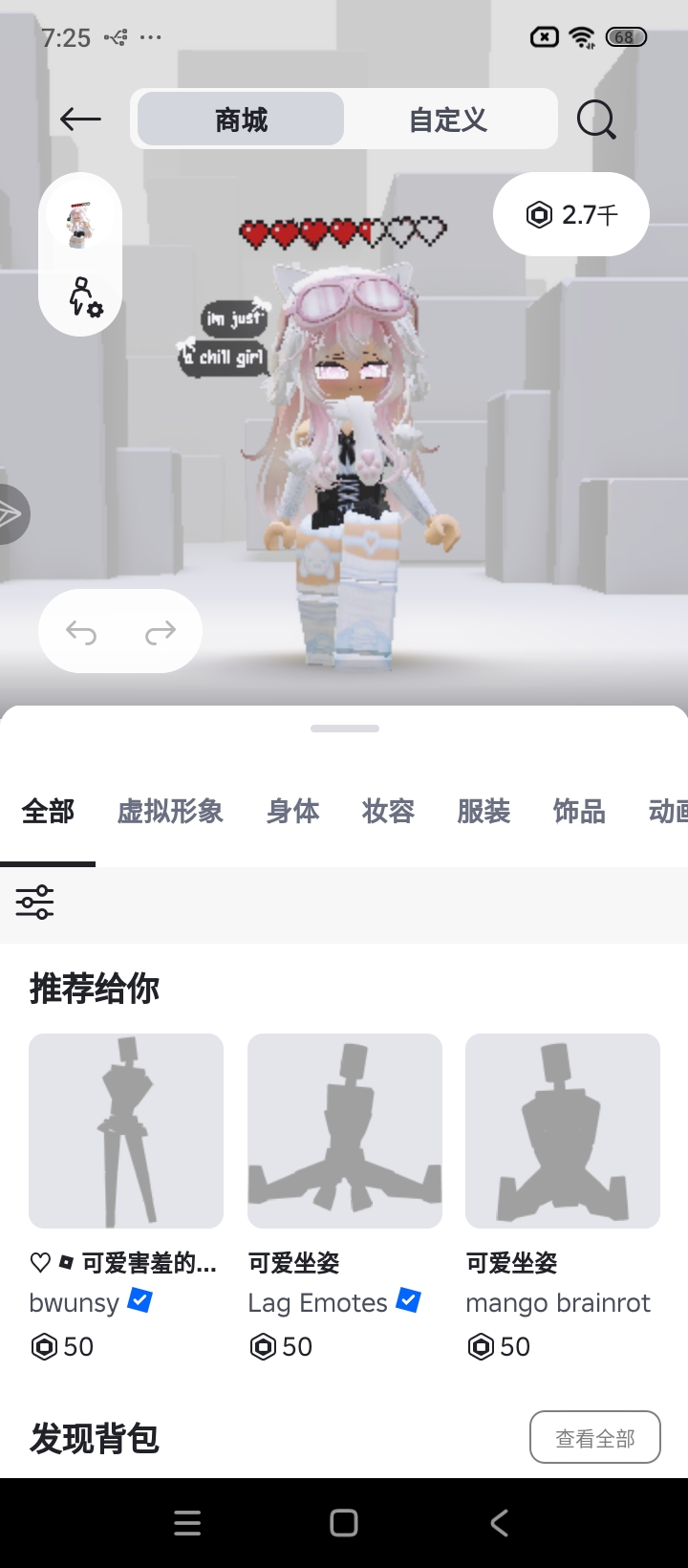Open the search magnifier

[x=596, y=120]
